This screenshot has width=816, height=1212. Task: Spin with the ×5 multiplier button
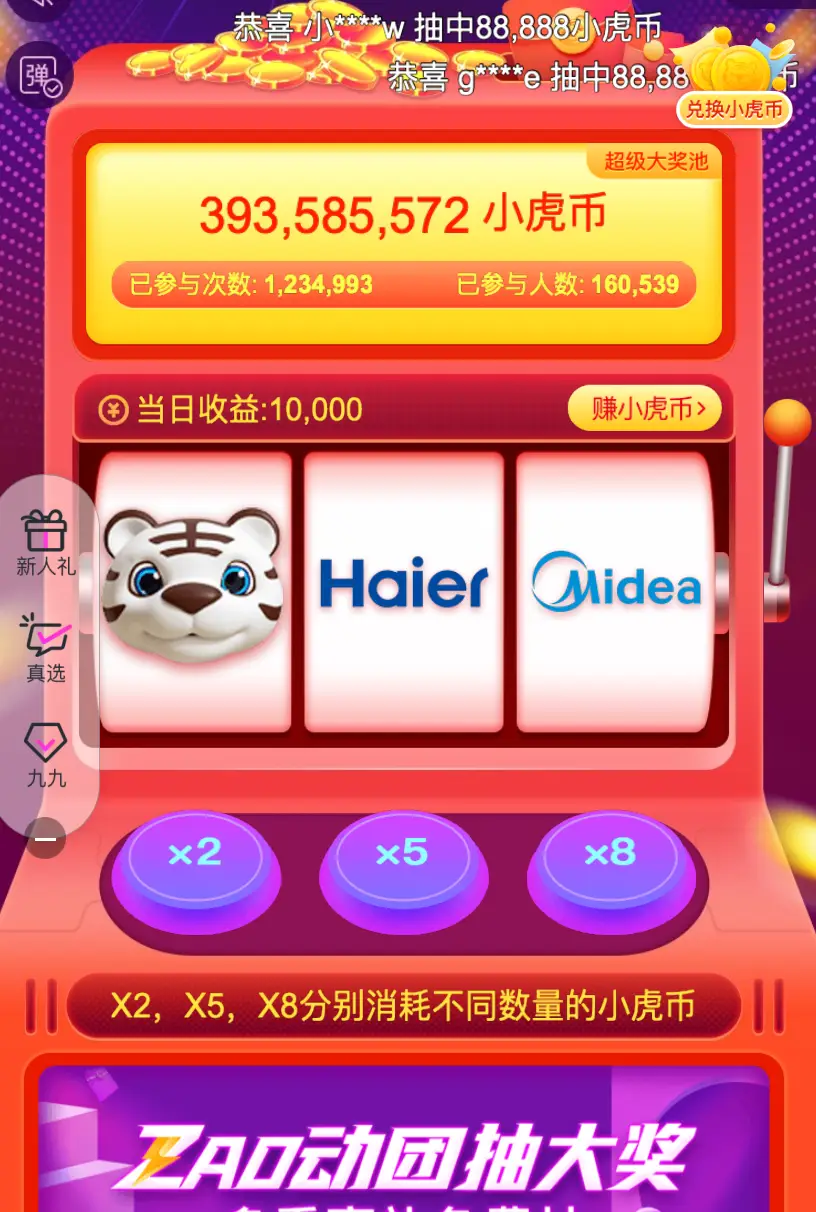403,861
